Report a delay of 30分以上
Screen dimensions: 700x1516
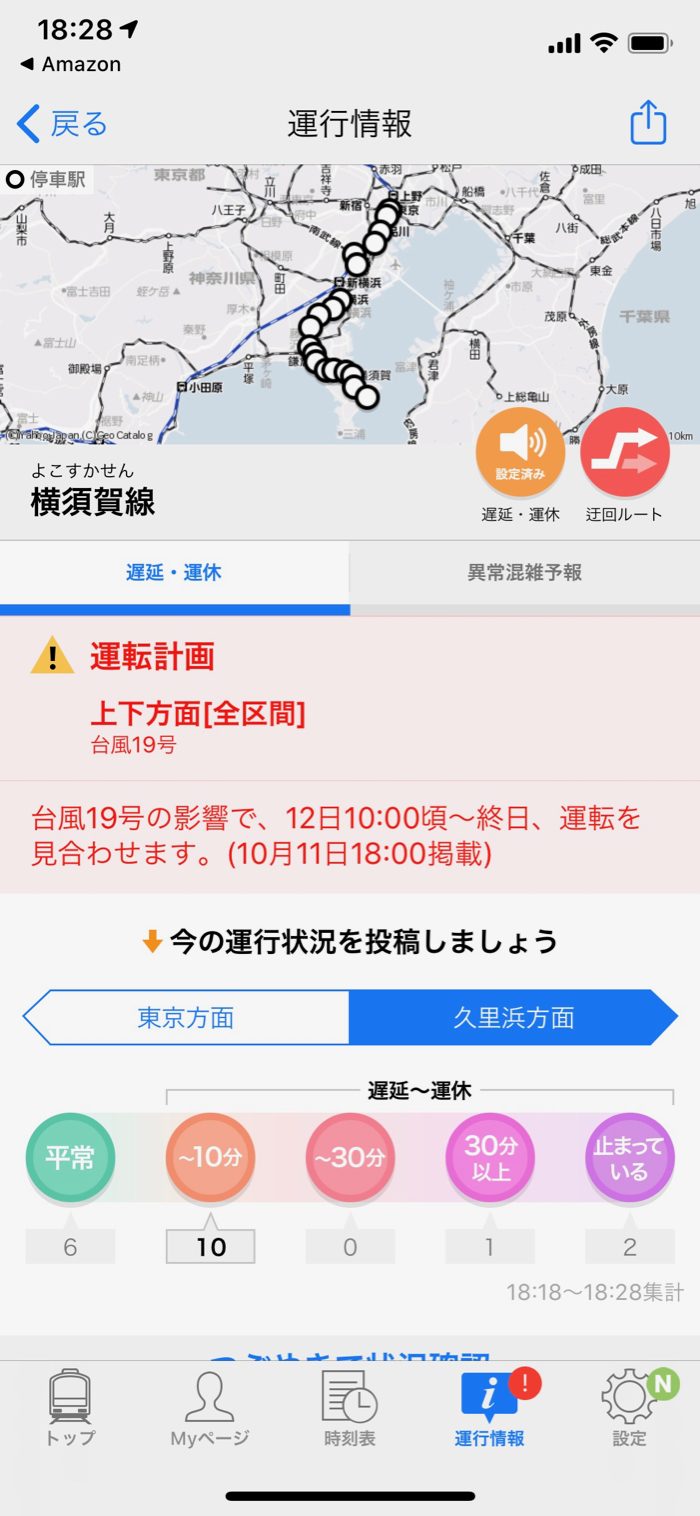click(490, 1158)
